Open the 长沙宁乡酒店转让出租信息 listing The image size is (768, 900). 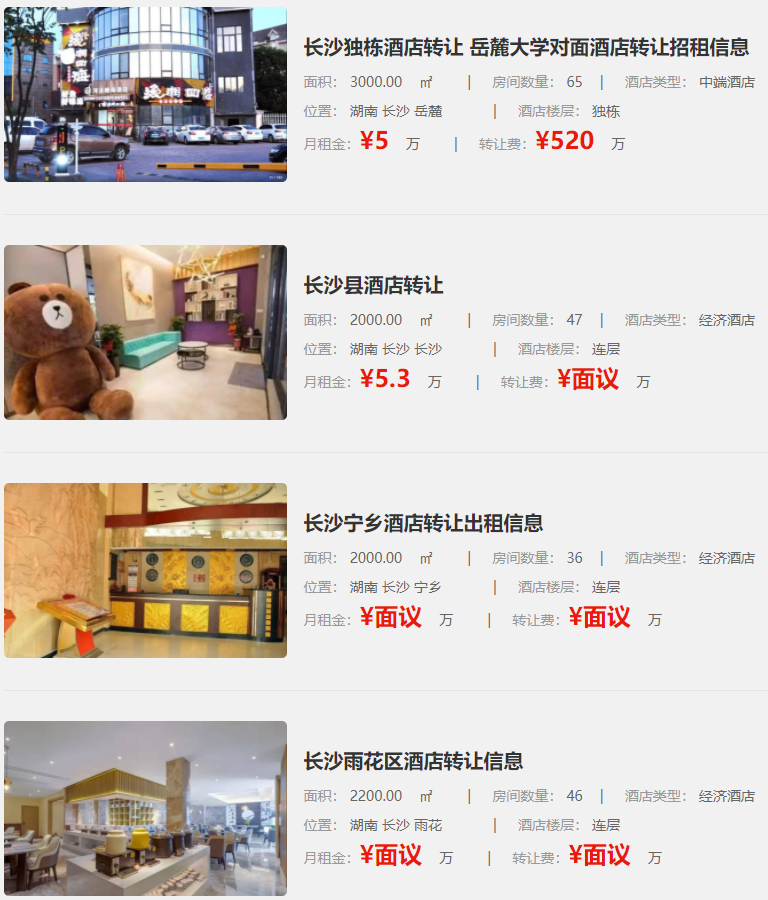point(423,523)
